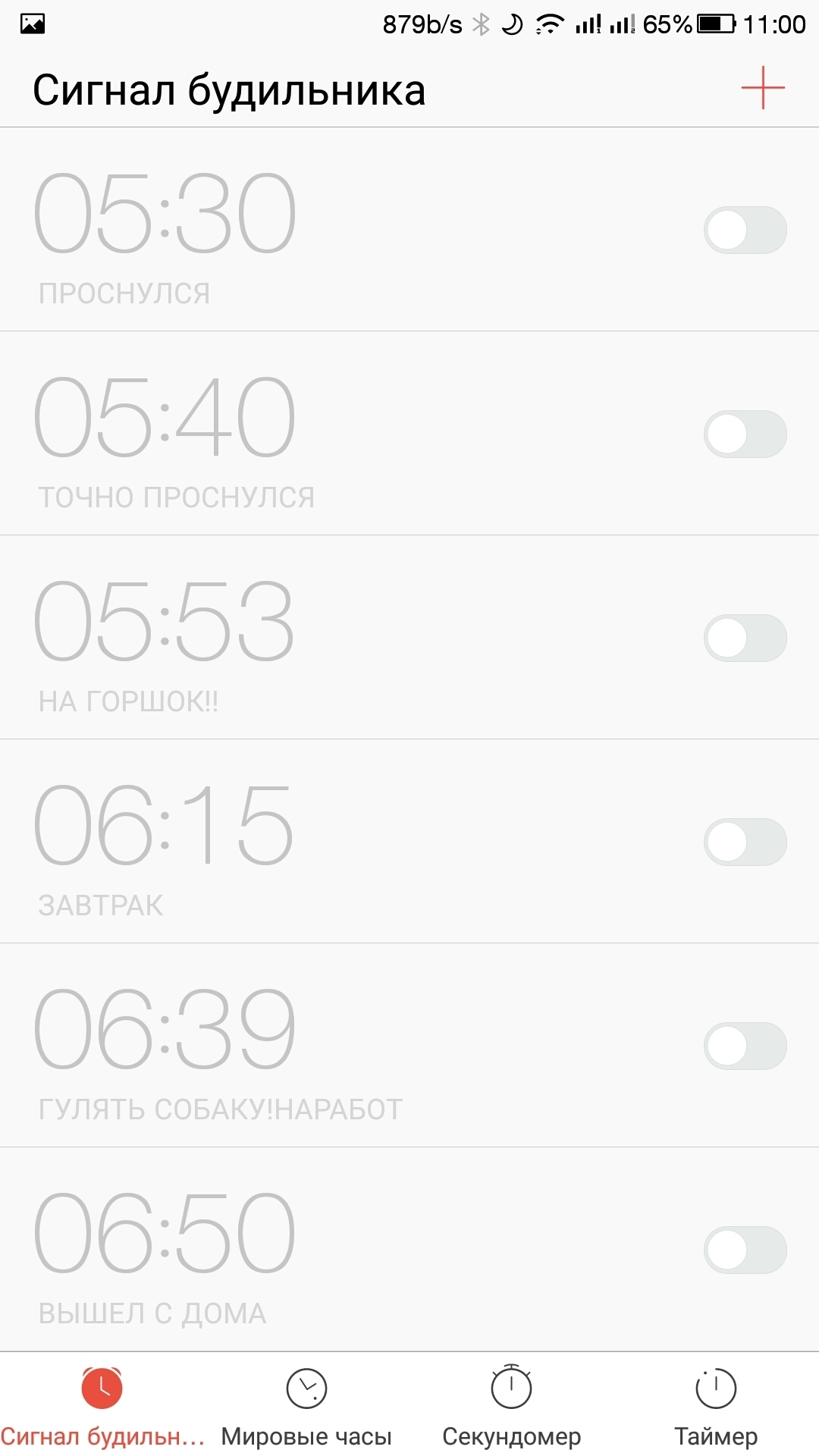The image size is (819, 1456).
Task: Switch on the 06:39 alarm
Action: coord(745,1046)
